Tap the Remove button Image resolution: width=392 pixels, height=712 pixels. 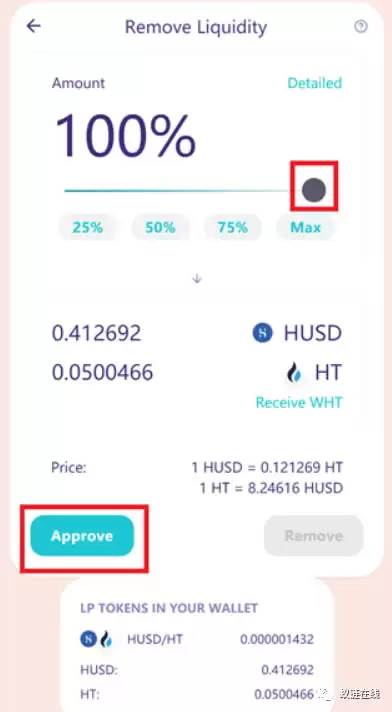pyautogui.click(x=314, y=536)
